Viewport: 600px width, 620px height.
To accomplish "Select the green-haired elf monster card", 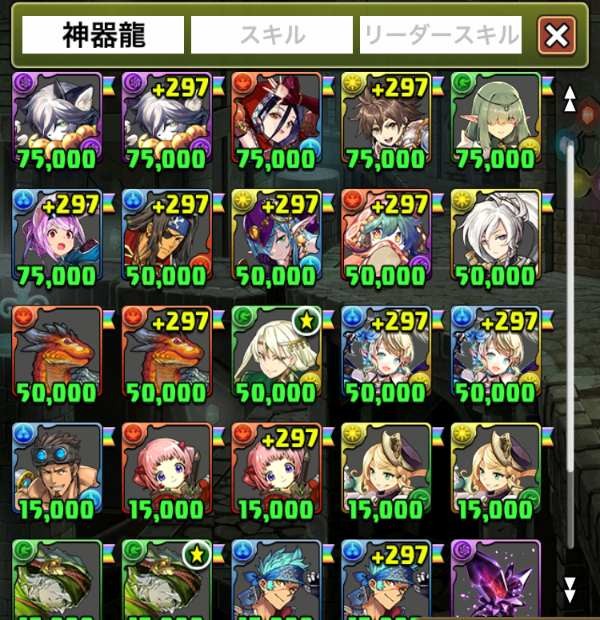I will [x=495, y=118].
